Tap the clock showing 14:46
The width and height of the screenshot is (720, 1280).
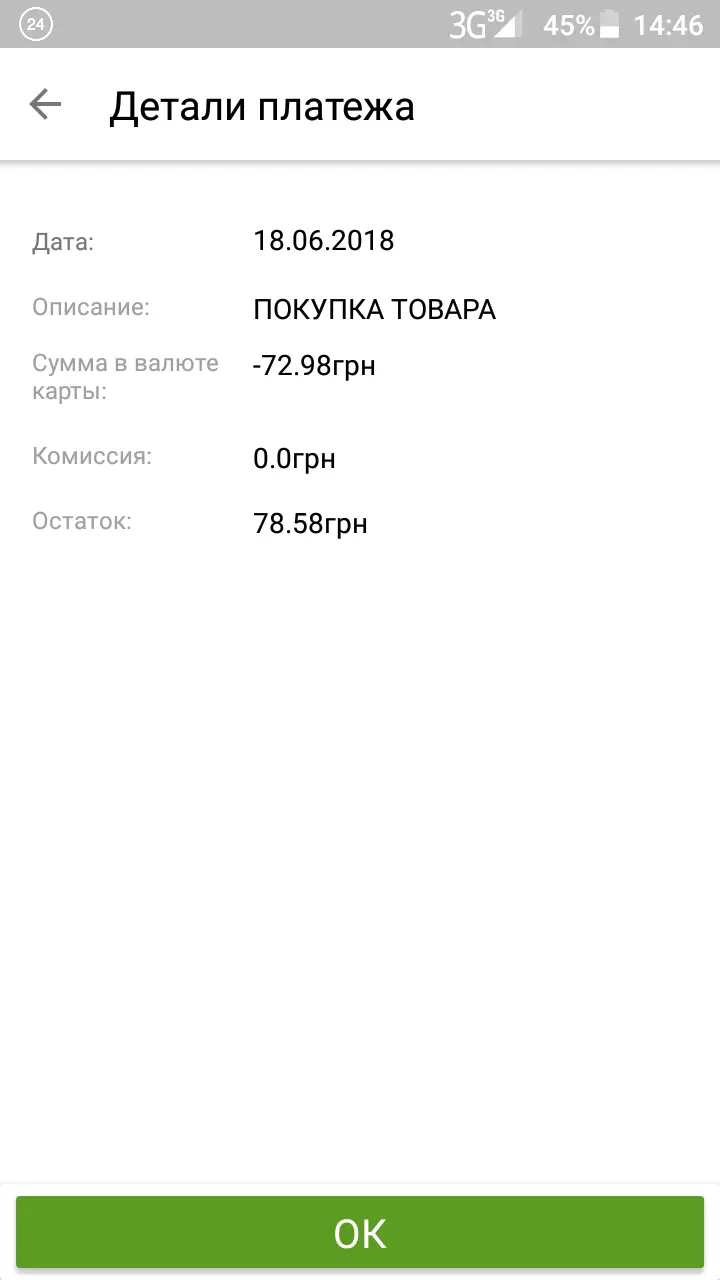click(668, 24)
